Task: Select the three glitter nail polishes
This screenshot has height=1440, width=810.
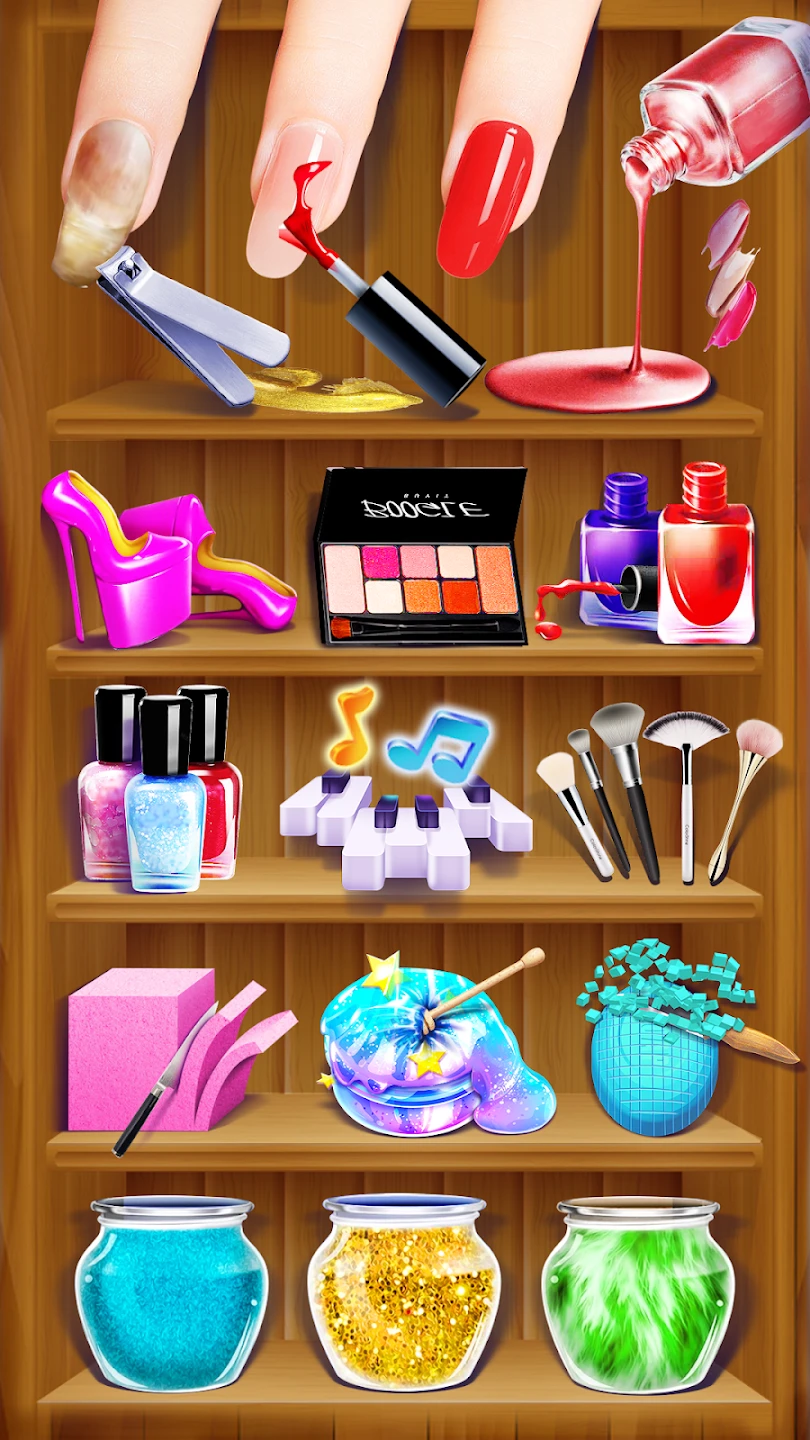Action: pos(160,785)
